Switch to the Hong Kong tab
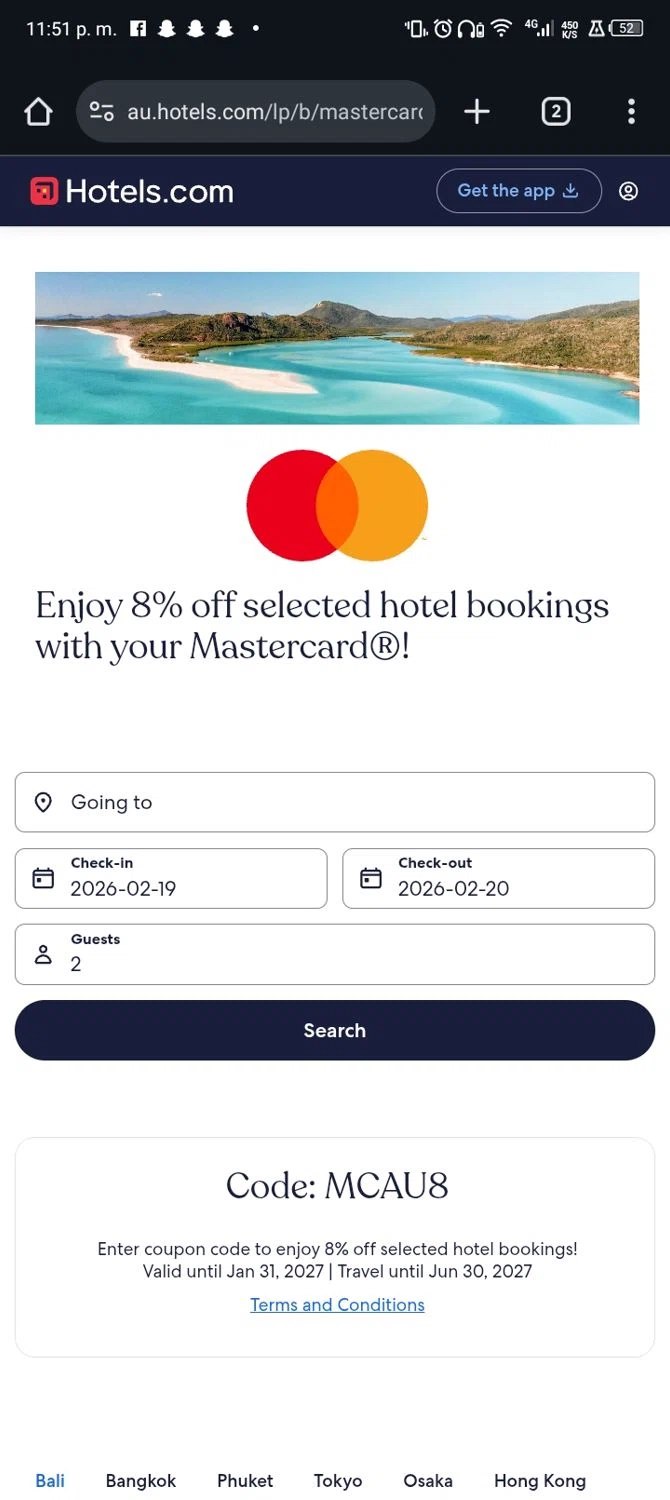The height and width of the screenshot is (1500, 670). 540,1481
